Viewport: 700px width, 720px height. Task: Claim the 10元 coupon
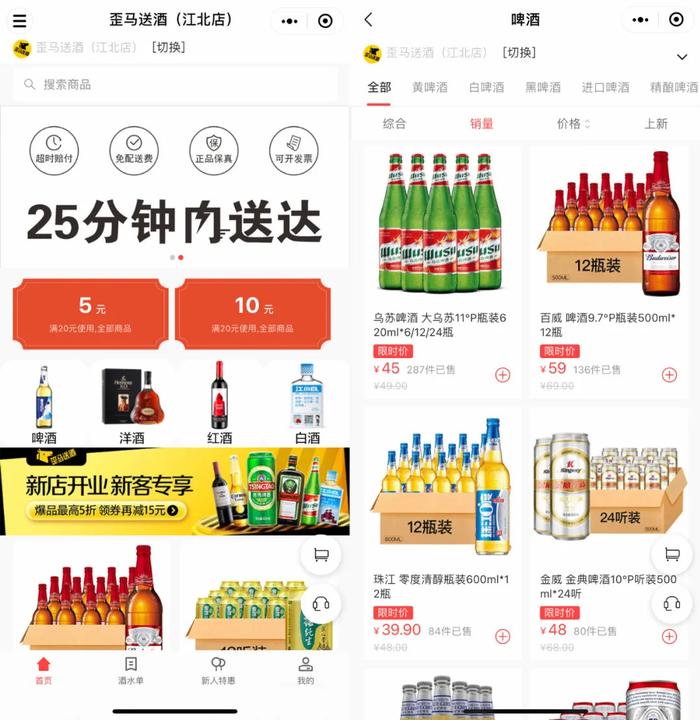point(252,313)
